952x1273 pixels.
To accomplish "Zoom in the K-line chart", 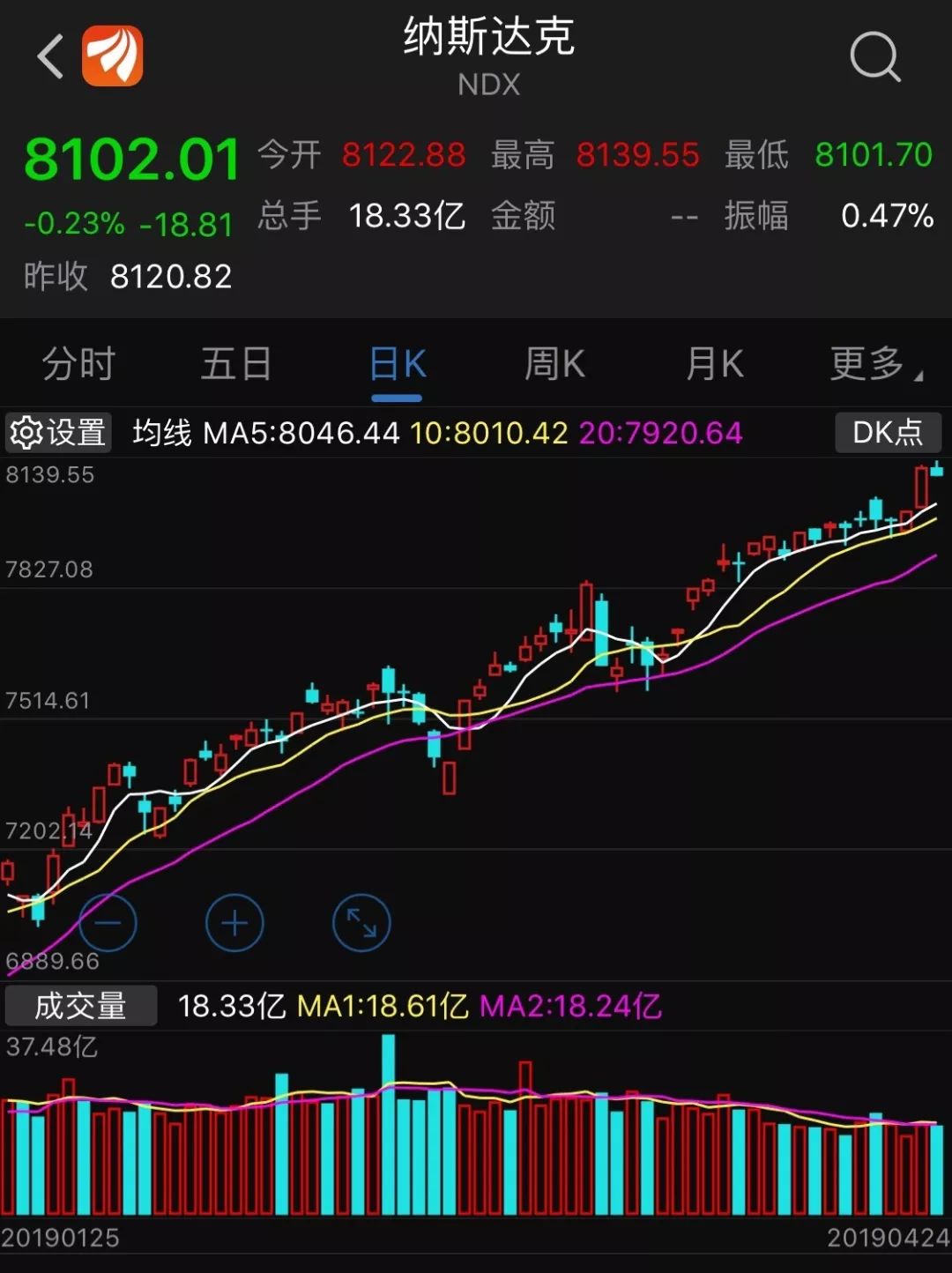I will [x=234, y=923].
